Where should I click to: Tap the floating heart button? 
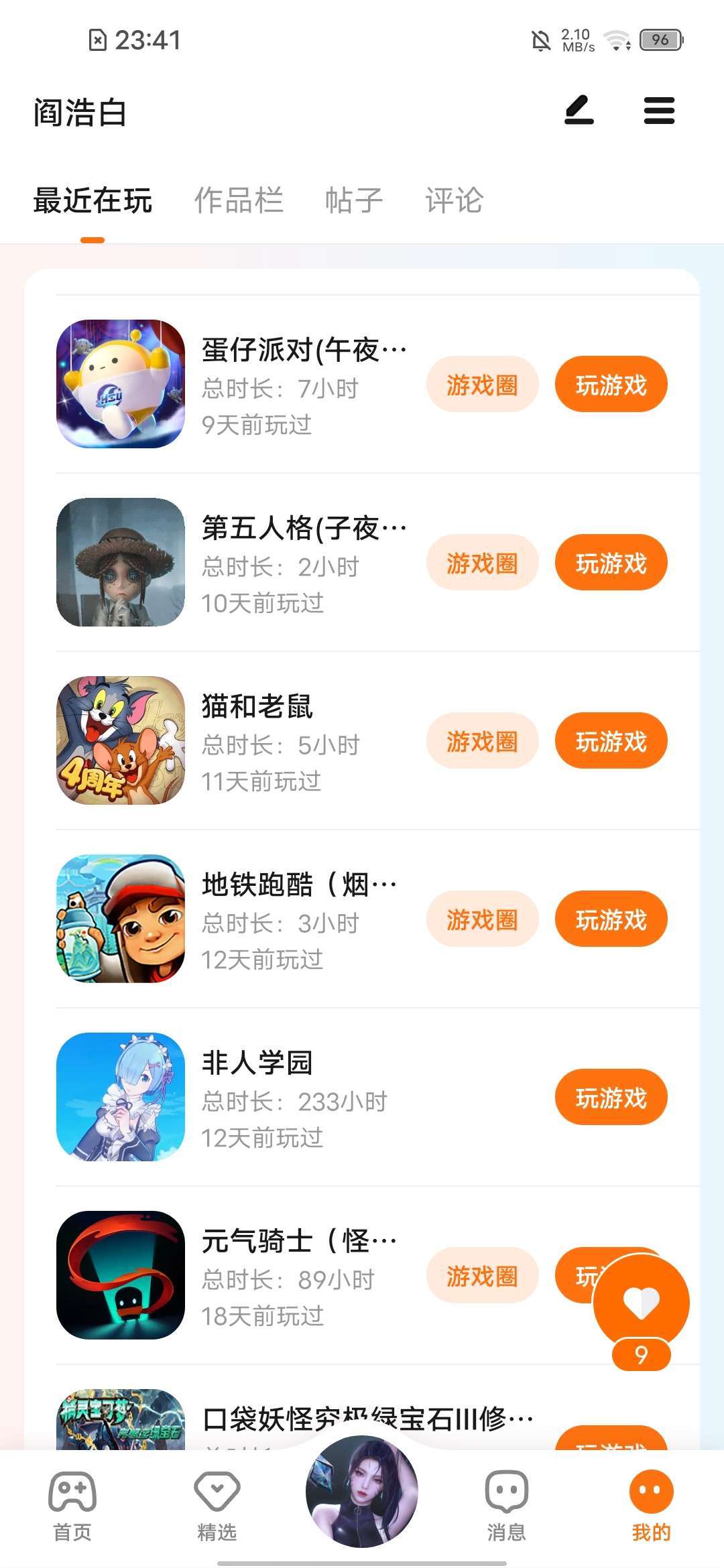tap(641, 1303)
